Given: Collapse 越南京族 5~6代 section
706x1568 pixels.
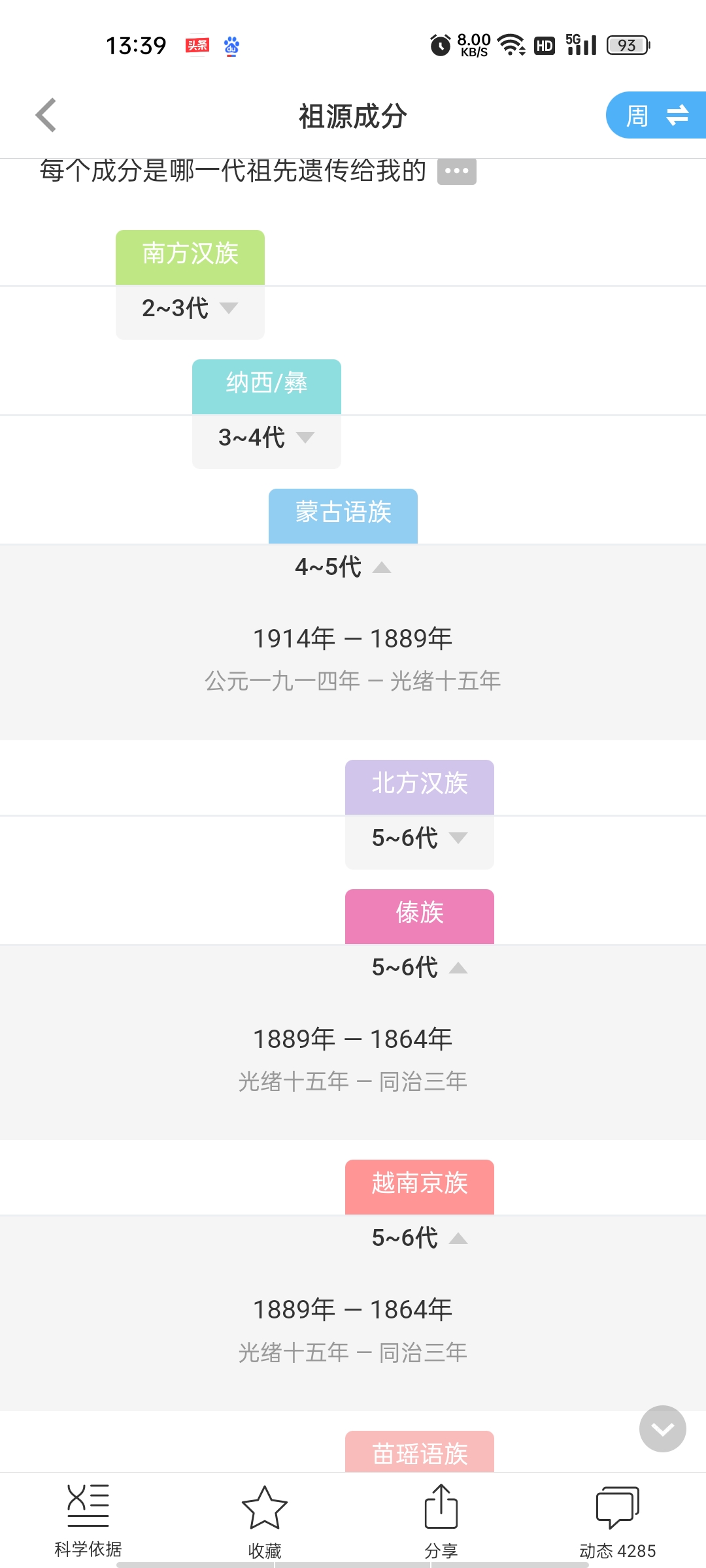Looking at the screenshot, I should [420, 1237].
